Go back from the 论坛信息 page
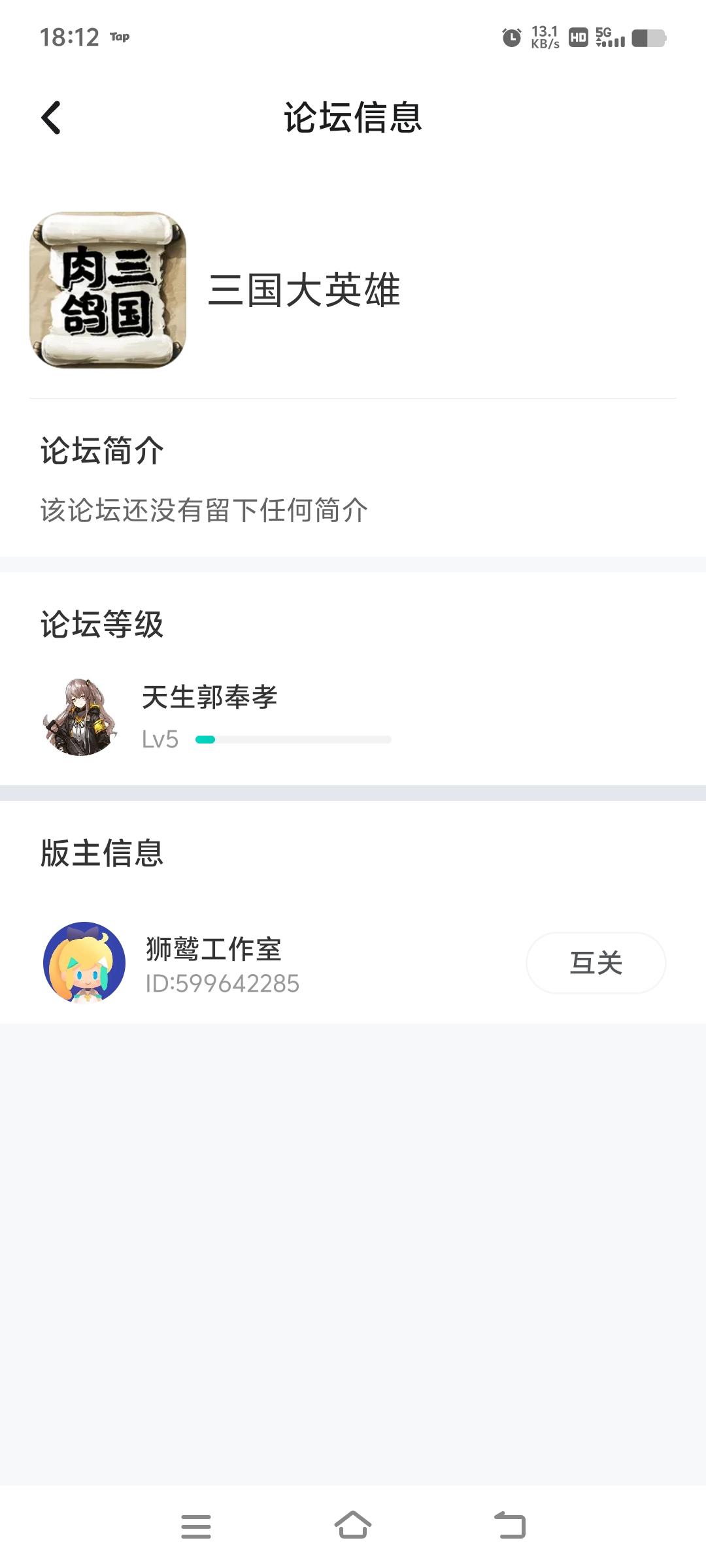This screenshot has height=1568, width=706. point(51,118)
